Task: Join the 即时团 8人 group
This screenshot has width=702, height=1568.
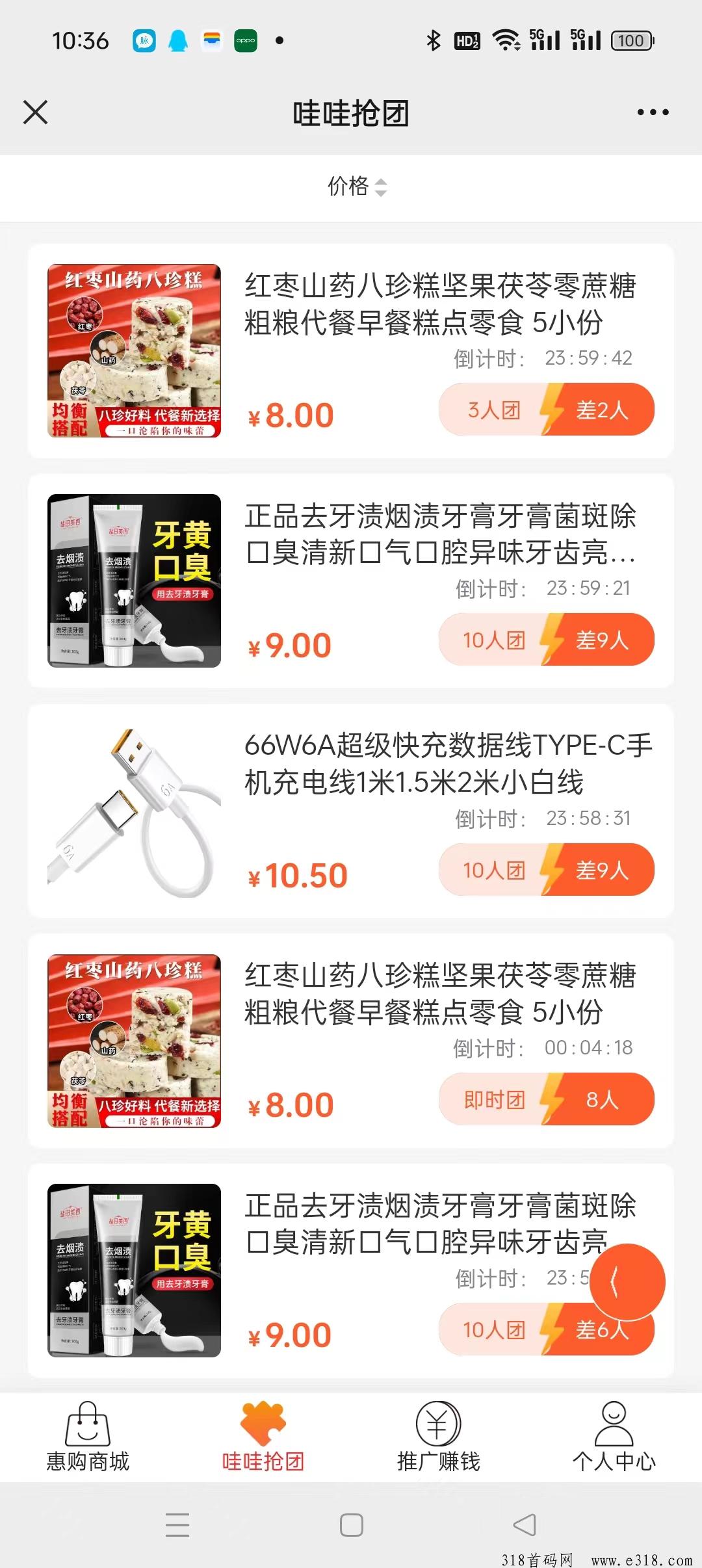Action: pyautogui.click(x=546, y=1099)
